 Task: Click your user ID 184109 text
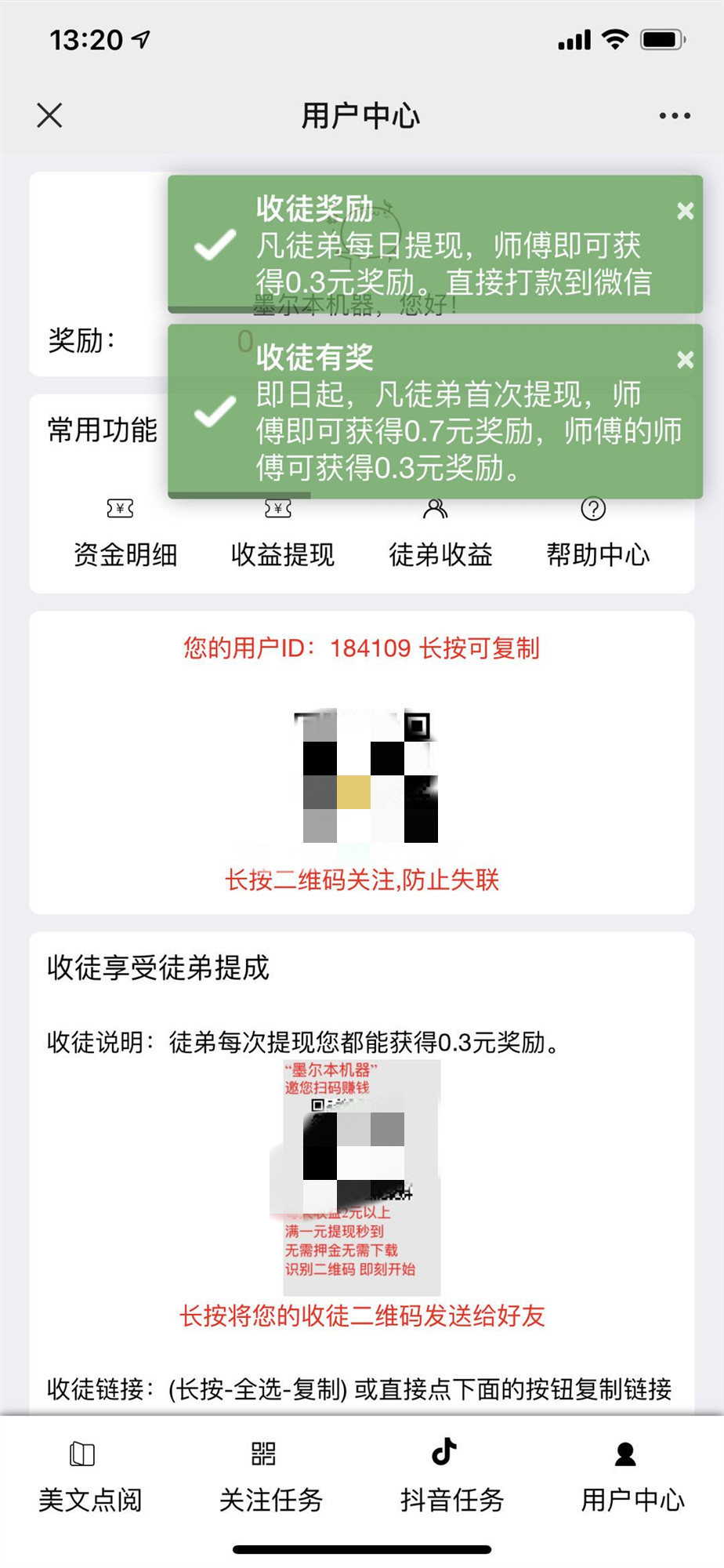click(362, 648)
